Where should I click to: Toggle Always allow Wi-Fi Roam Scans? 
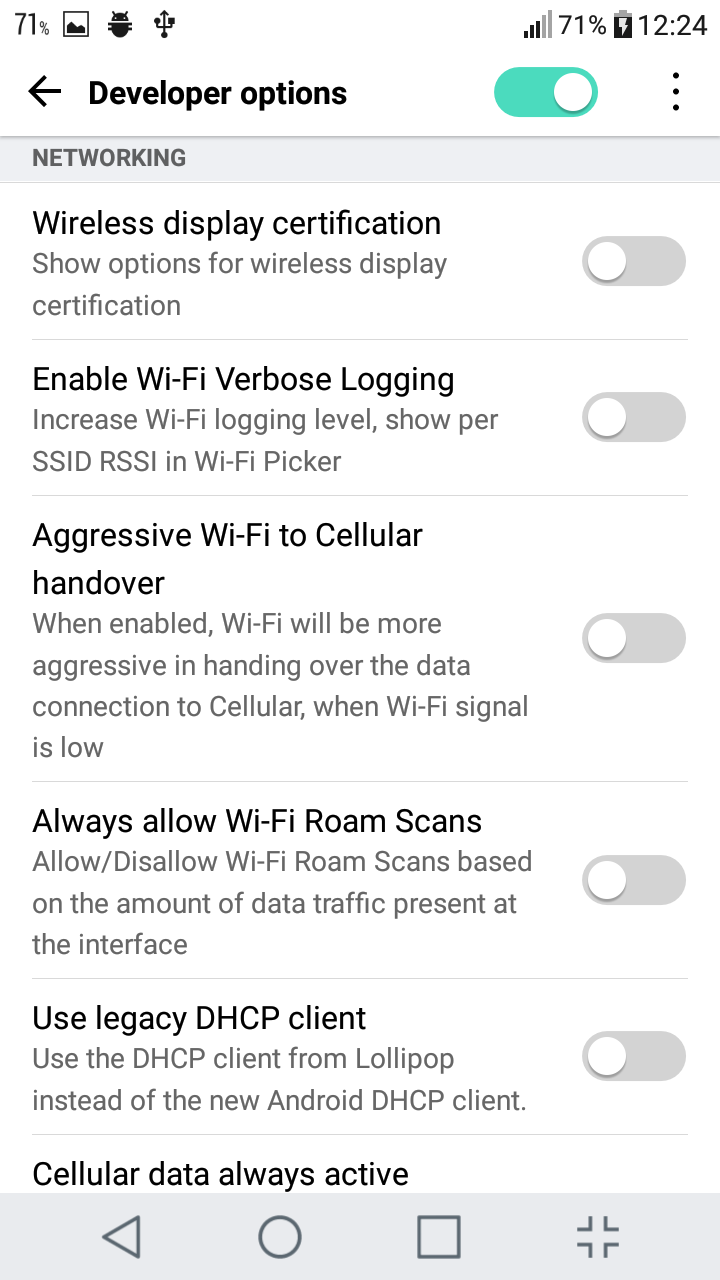[x=634, y=881]
